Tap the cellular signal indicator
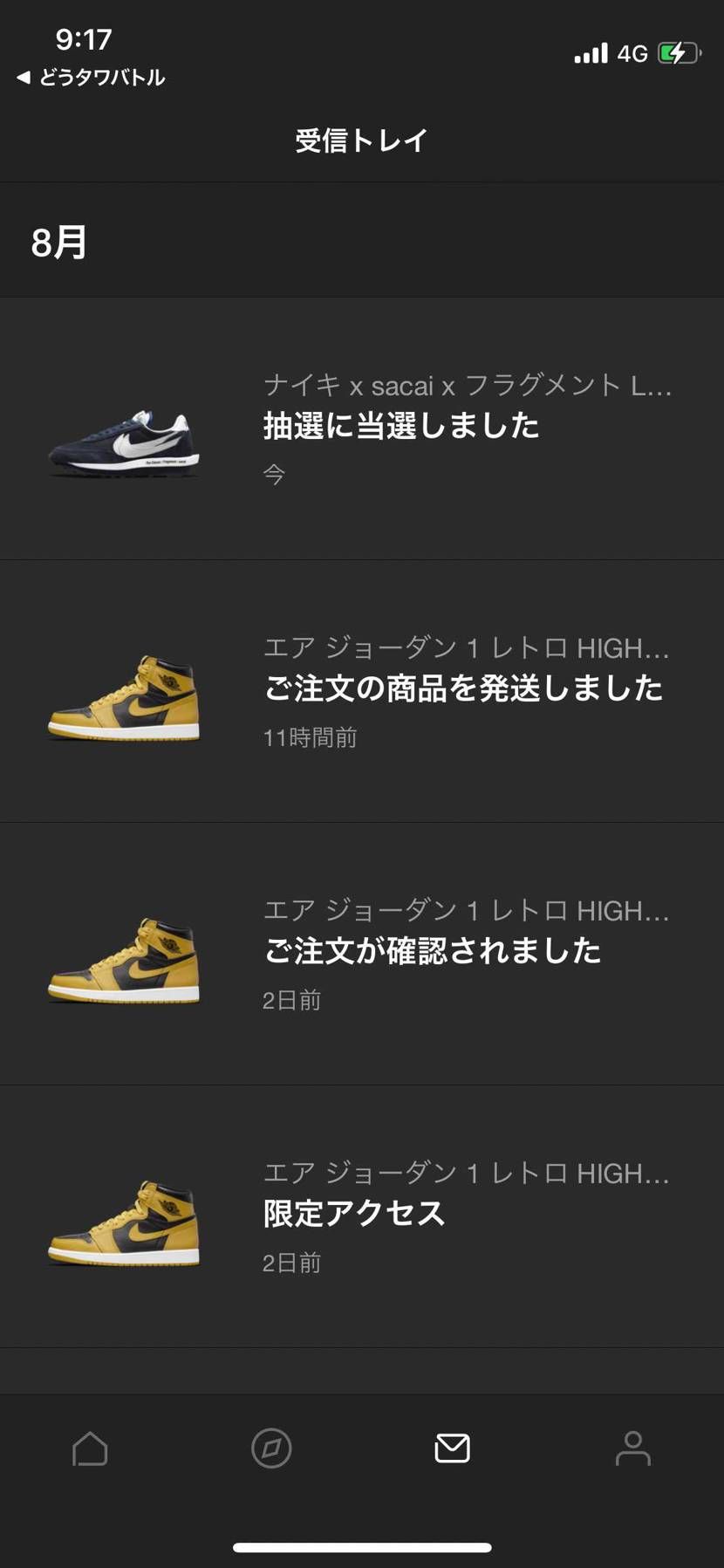Viewport: 724px width, 1568px height. coord(590,52)
